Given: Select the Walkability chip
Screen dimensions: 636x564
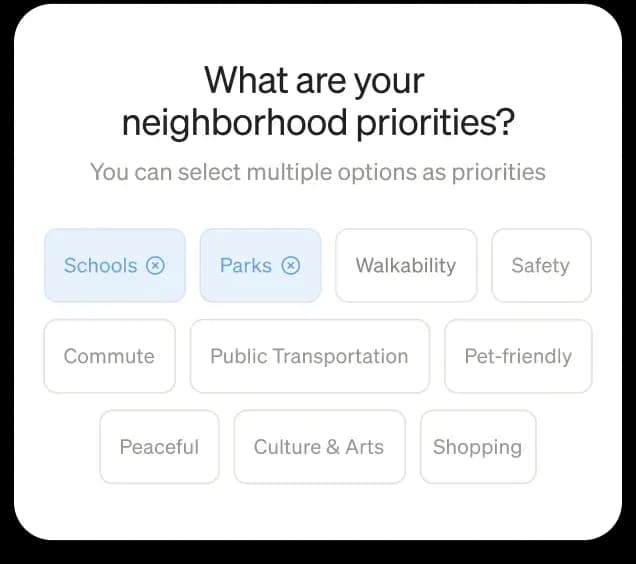Looking at the screenshot, I should pyautogui.click(x=405, y=266).
